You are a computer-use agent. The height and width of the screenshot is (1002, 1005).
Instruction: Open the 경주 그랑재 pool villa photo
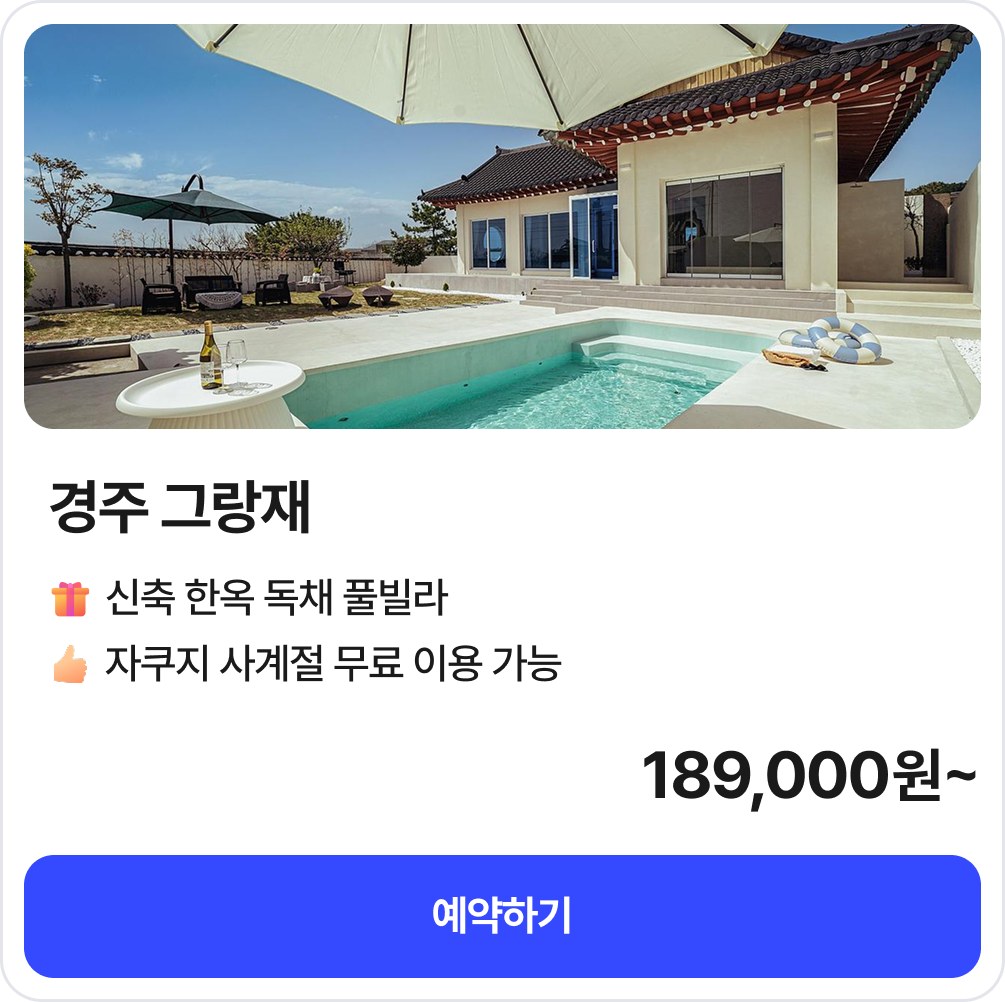point(502,227)
